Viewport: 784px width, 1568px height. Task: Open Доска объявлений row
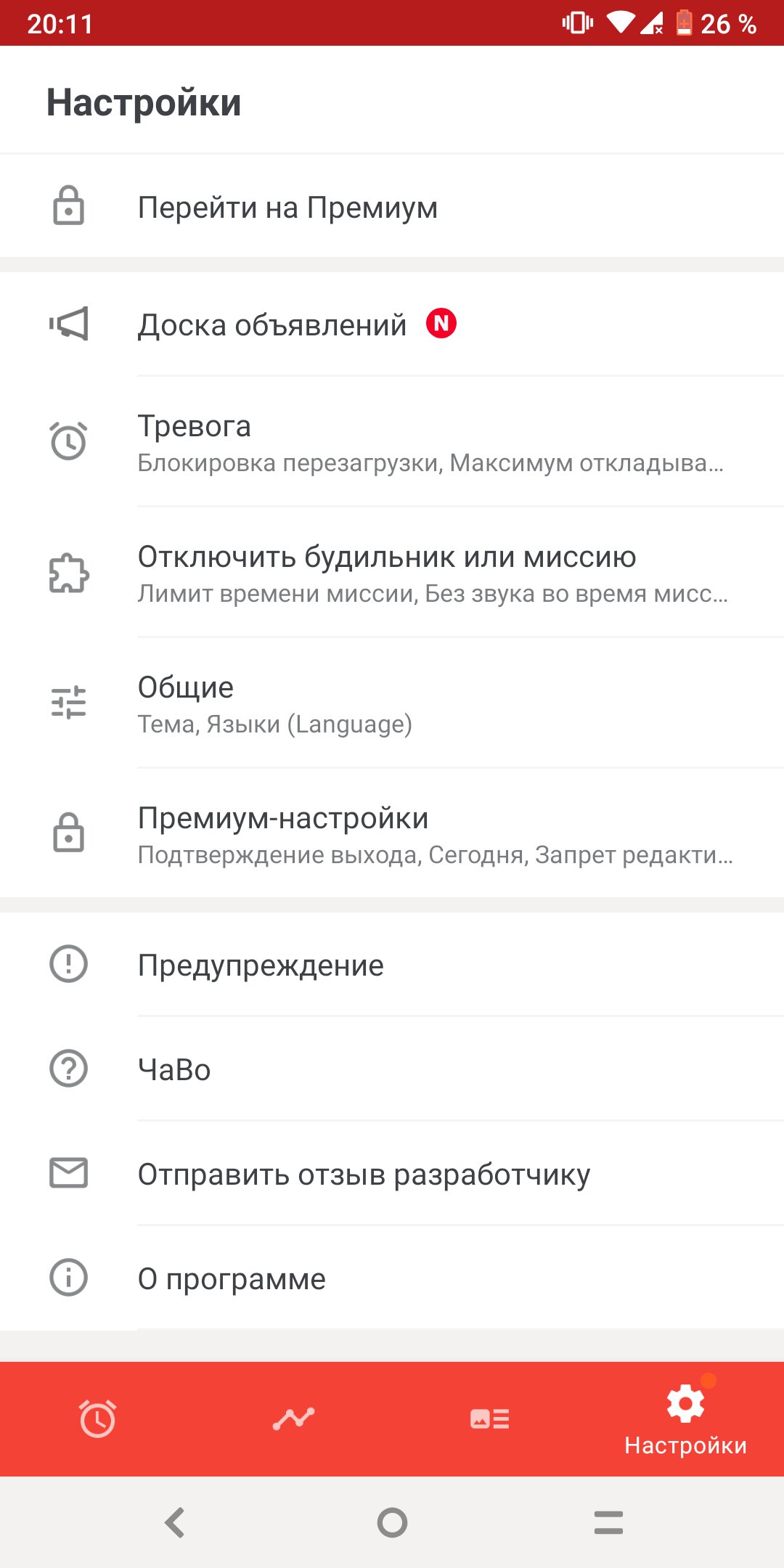click(392, 324)
